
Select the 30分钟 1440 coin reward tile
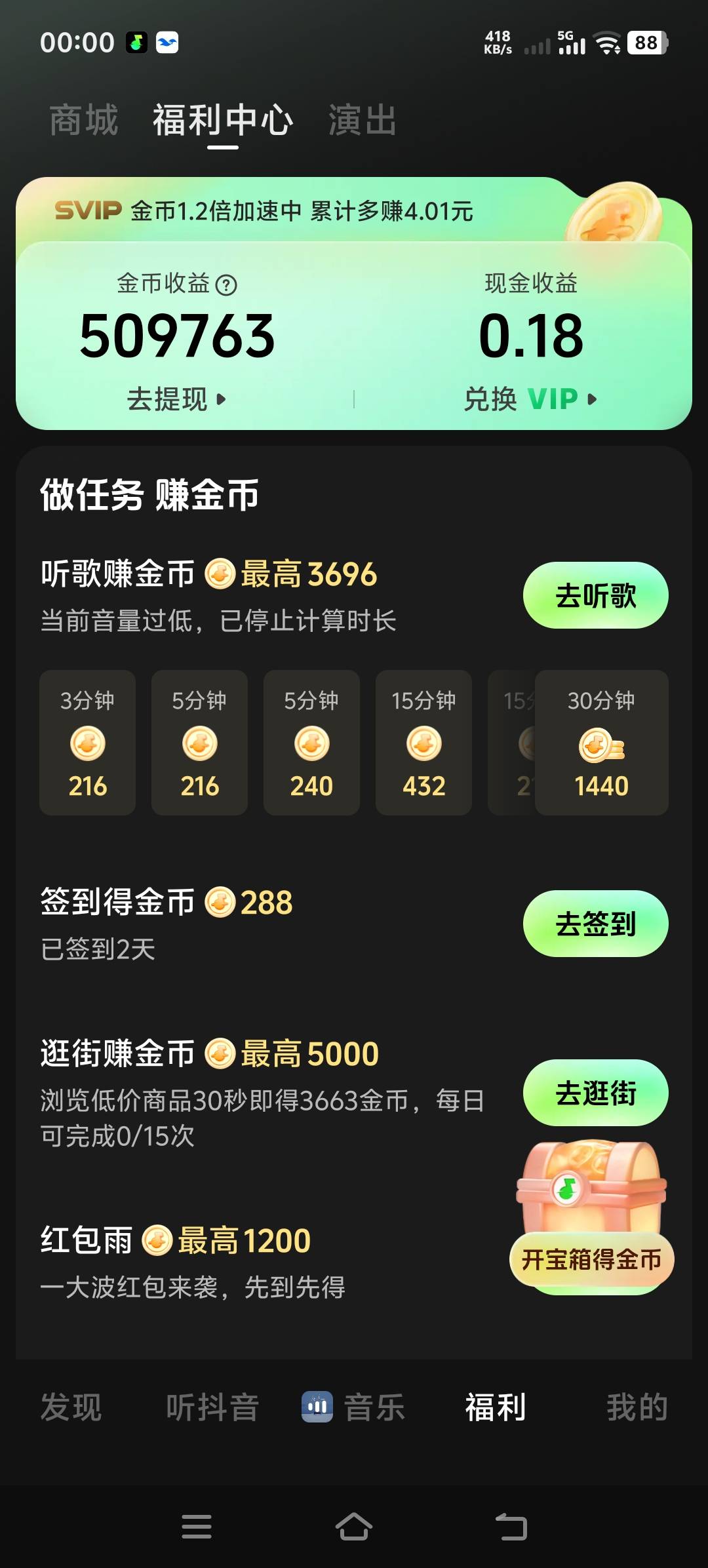point(602,743)
